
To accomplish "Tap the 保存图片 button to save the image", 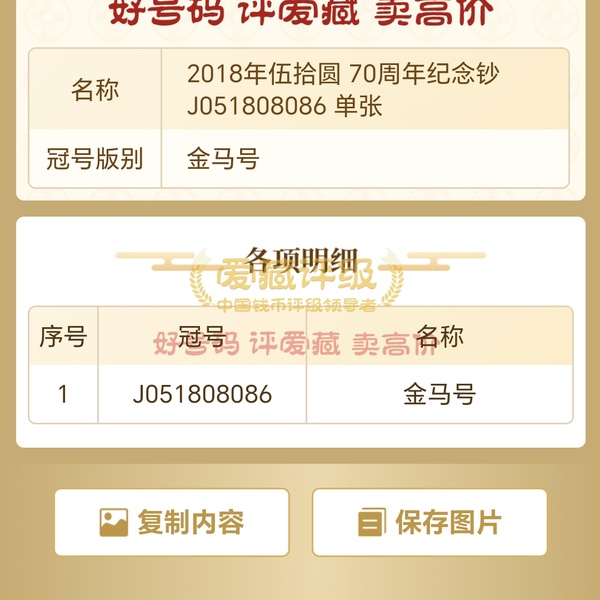I will [x=429, y=522].
